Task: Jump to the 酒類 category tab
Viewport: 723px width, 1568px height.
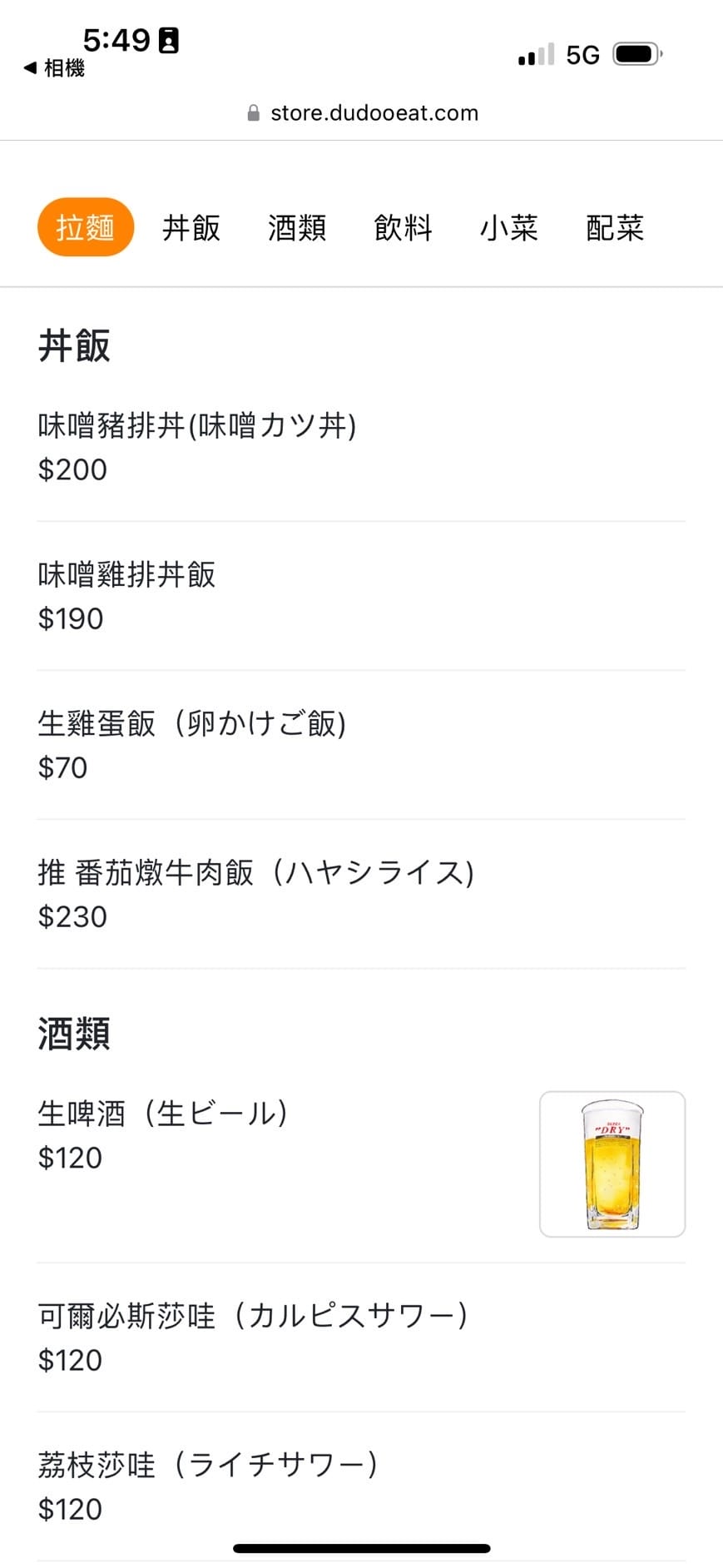Action: click(297, 227)
